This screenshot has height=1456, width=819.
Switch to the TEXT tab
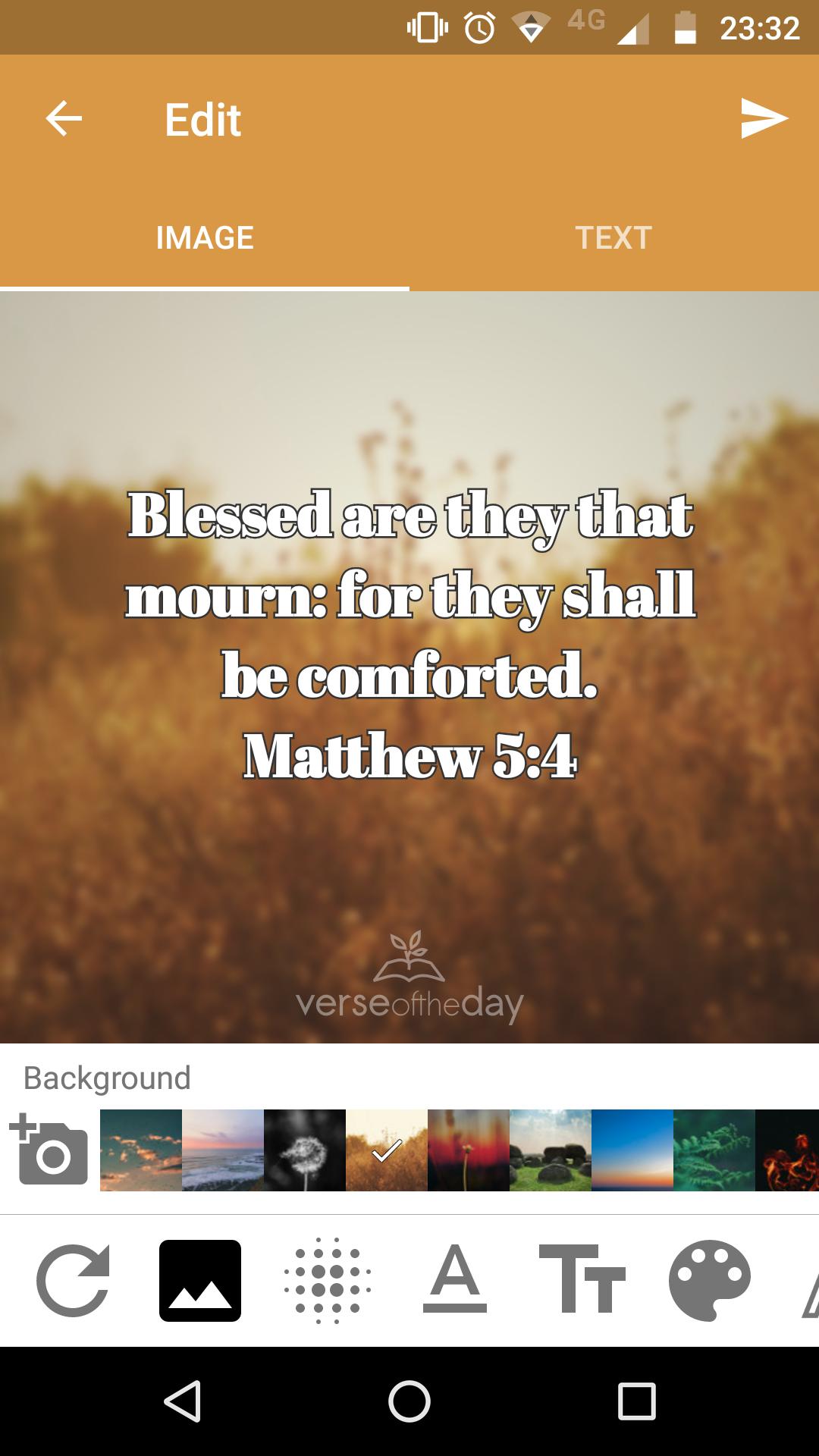coord(613,238)
